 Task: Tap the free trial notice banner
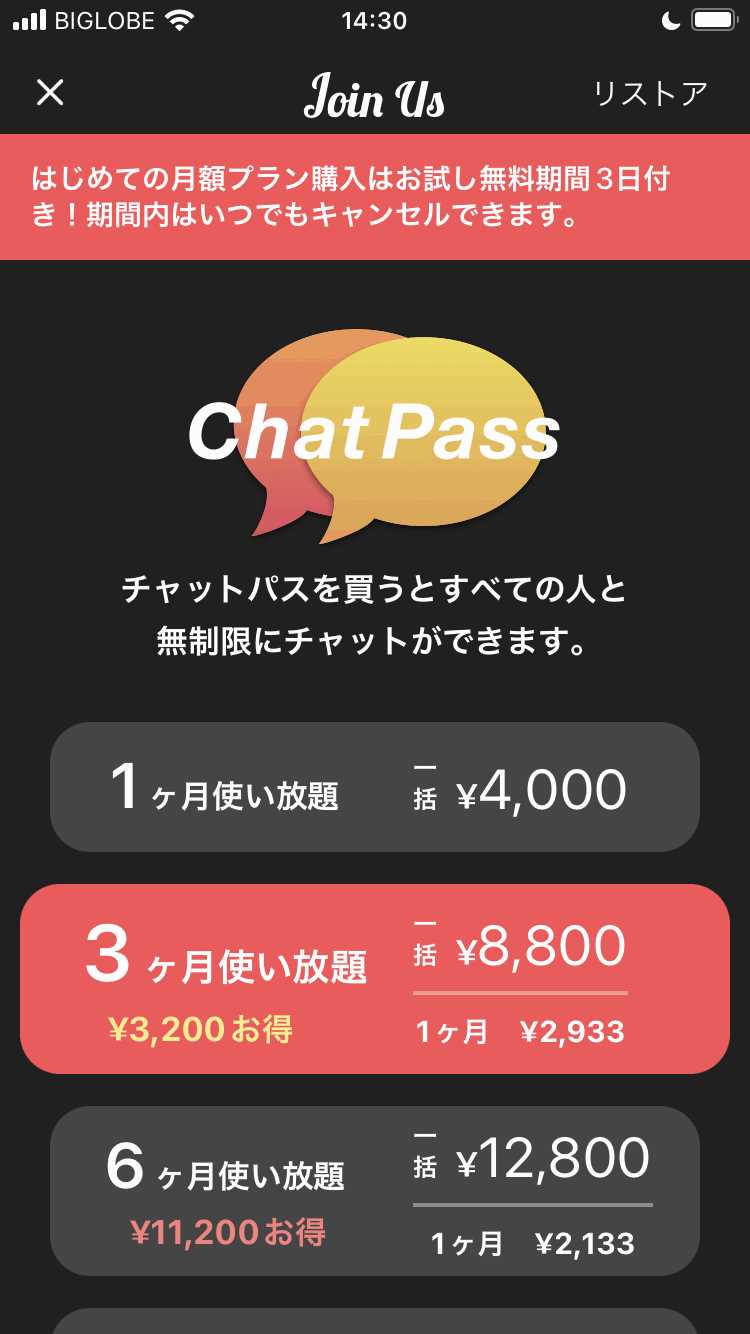(375, 196)
